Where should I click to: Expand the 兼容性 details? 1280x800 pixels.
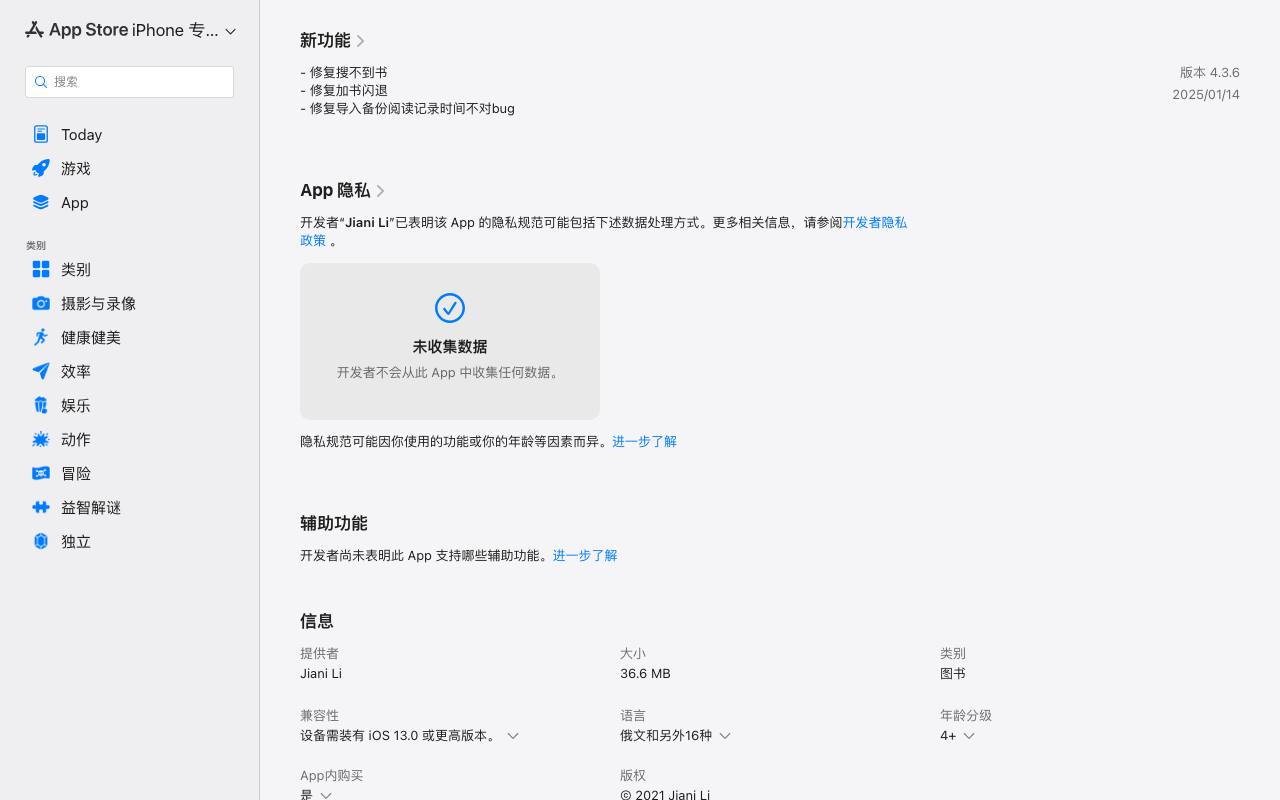point(410,736)
